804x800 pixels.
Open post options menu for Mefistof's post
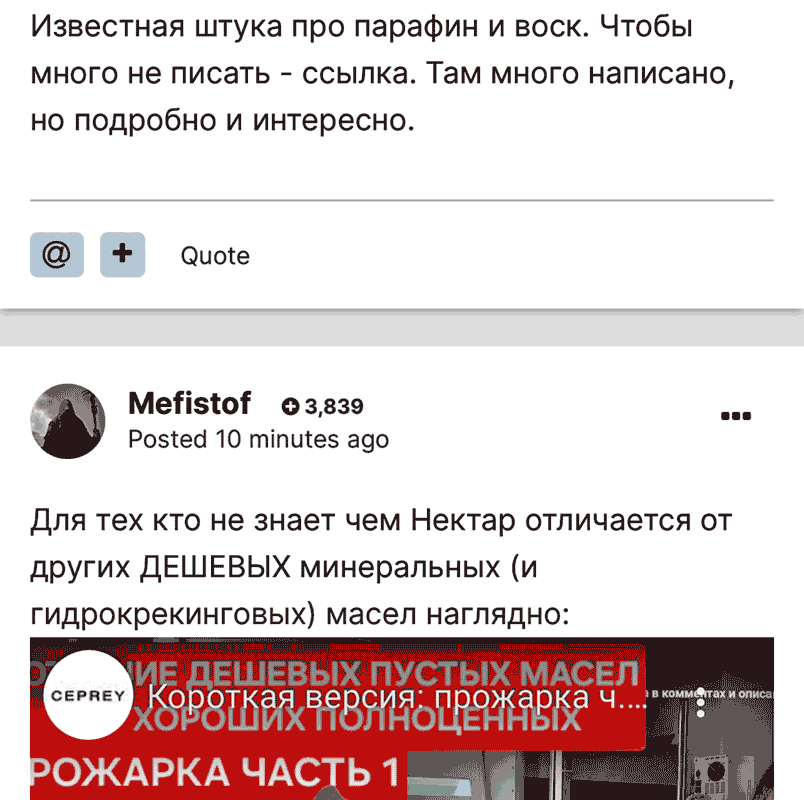pyautogui.click(x=735, y=416)
